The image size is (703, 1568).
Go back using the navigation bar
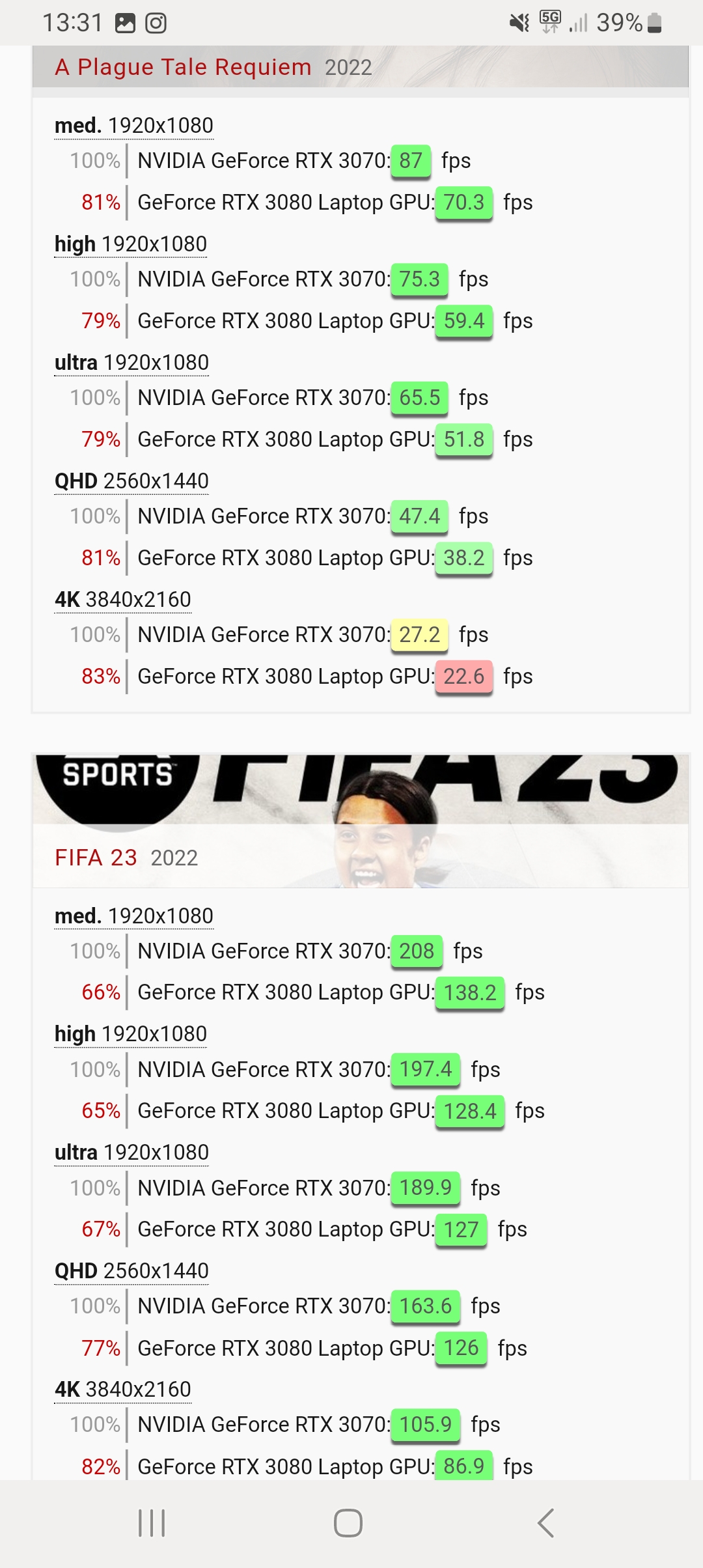click(x=545, y=1523)
